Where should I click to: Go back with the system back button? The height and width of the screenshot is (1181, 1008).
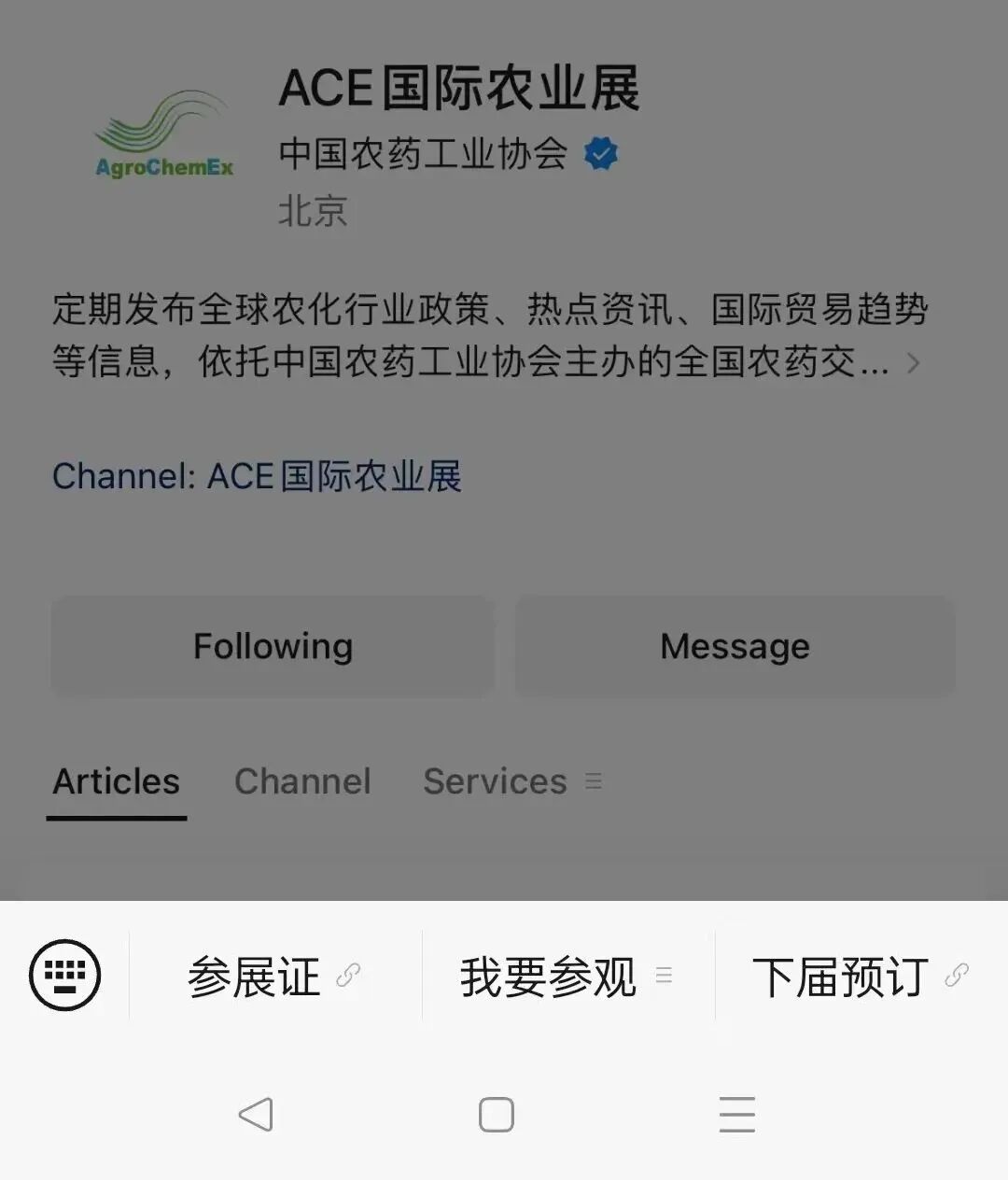click(256, 1114)
